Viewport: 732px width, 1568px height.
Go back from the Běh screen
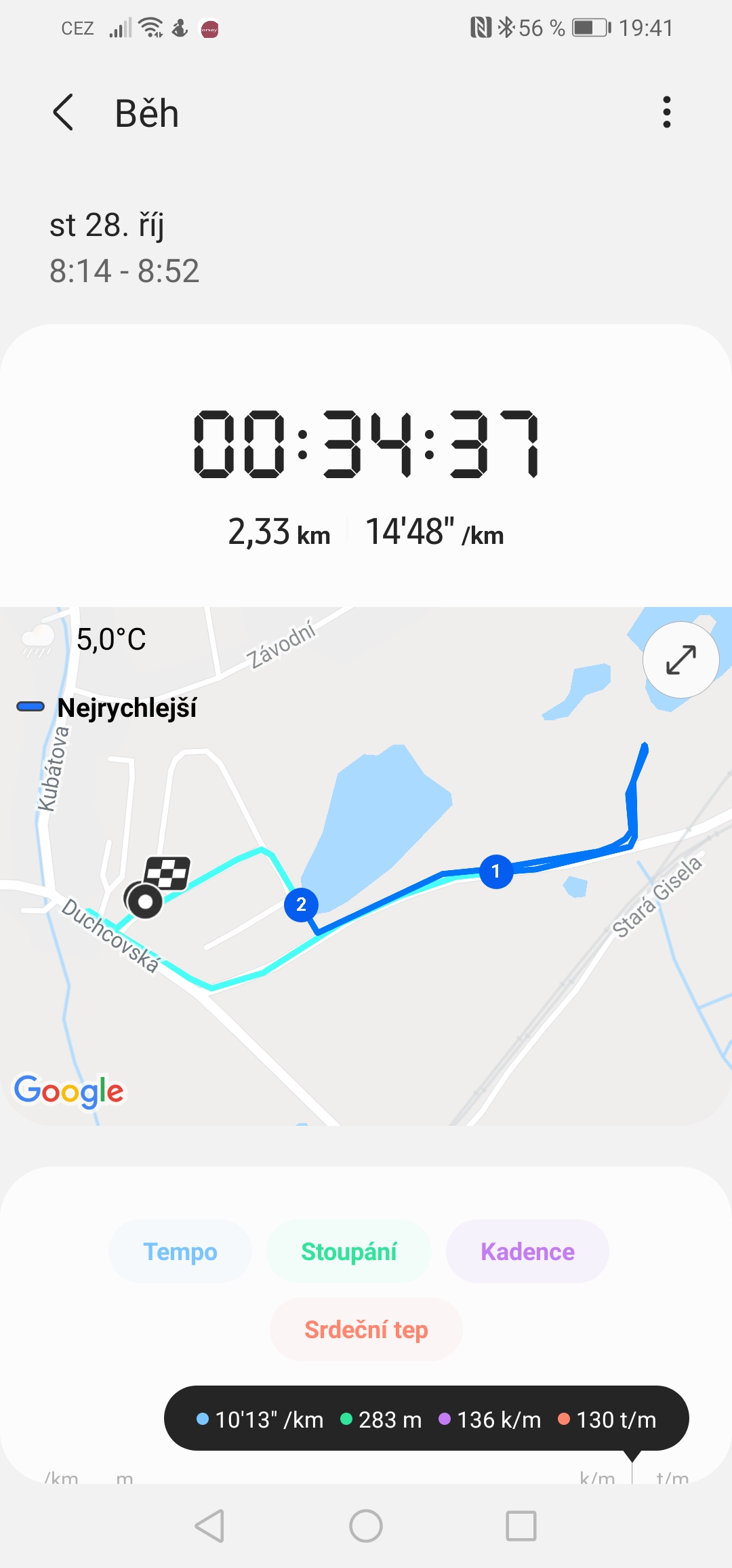[x=63, y=113]
